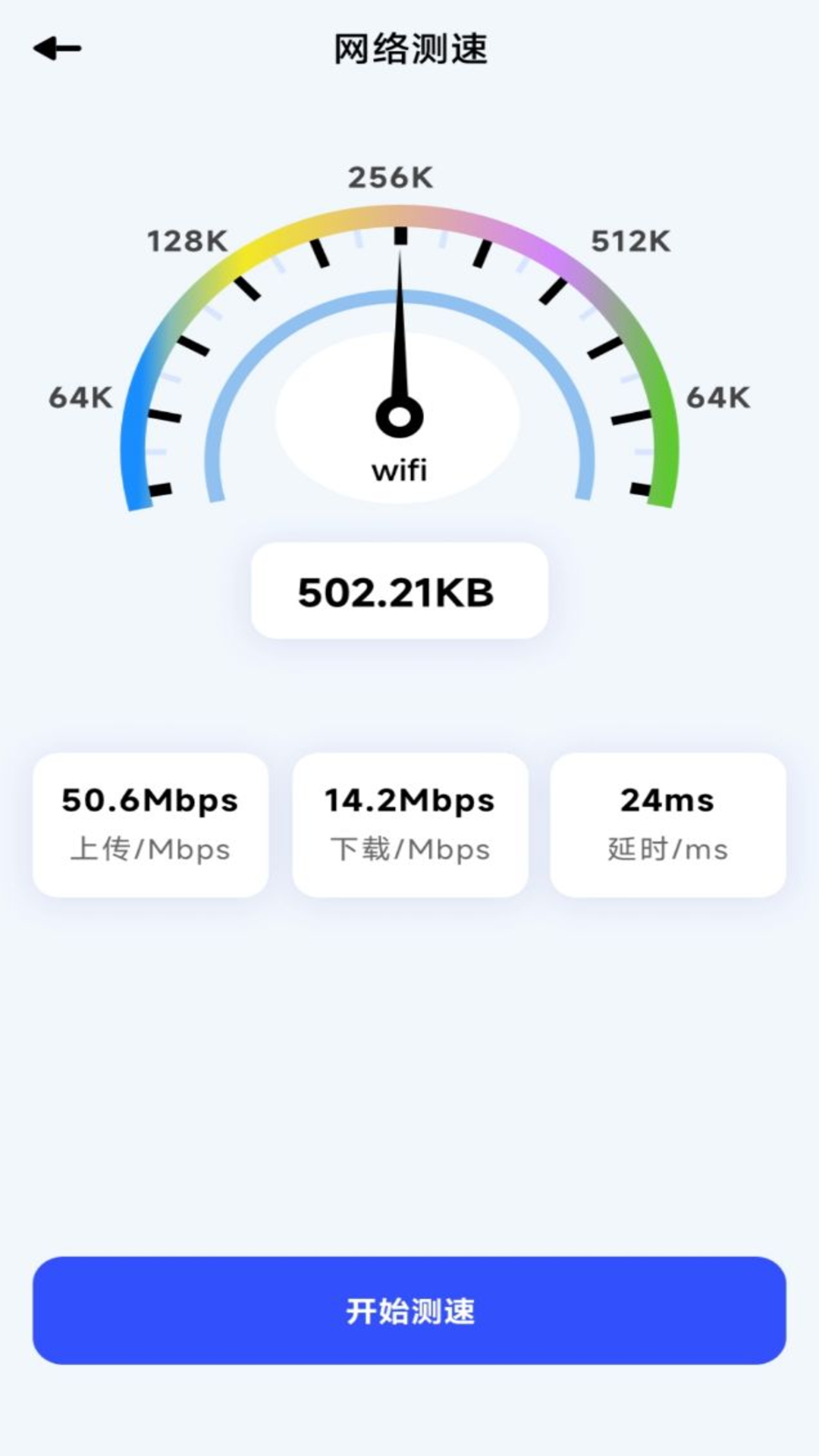The image size is (819, 1456).
Task: Click the 50.6Mbps upload value
Action: (149, 800)
